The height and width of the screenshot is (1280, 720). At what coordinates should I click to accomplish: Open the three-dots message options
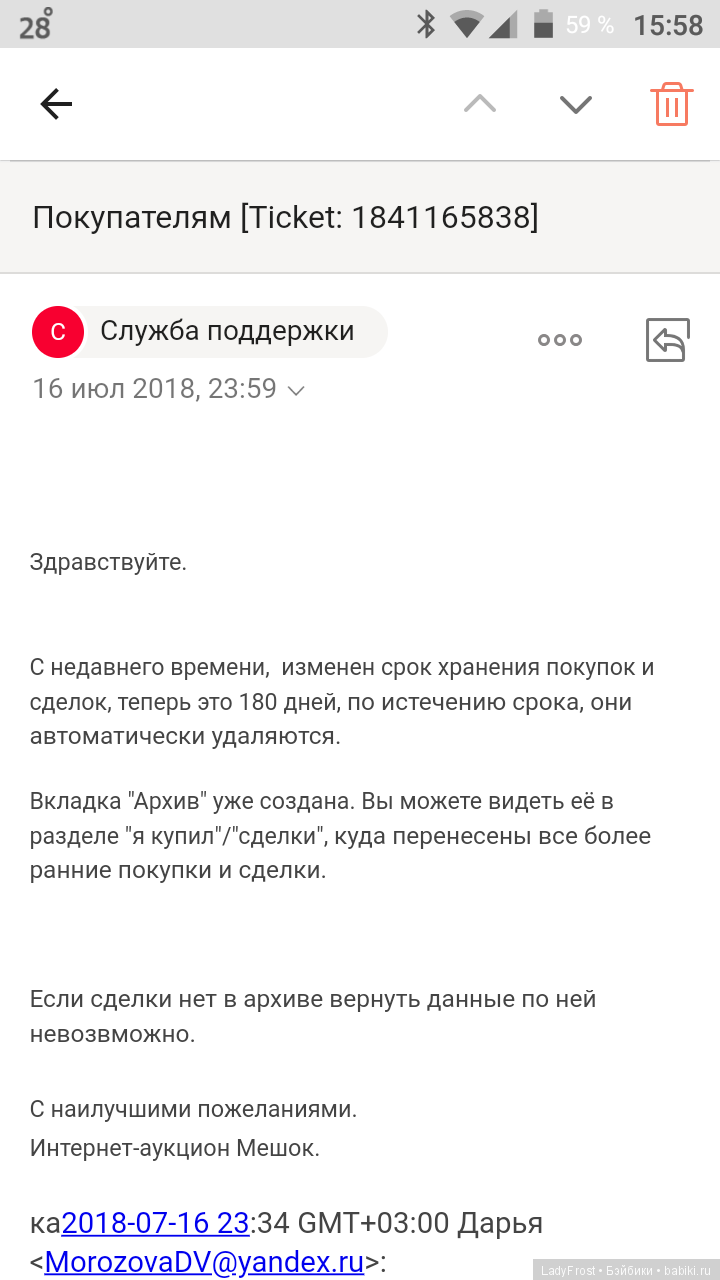coord(560,340)
